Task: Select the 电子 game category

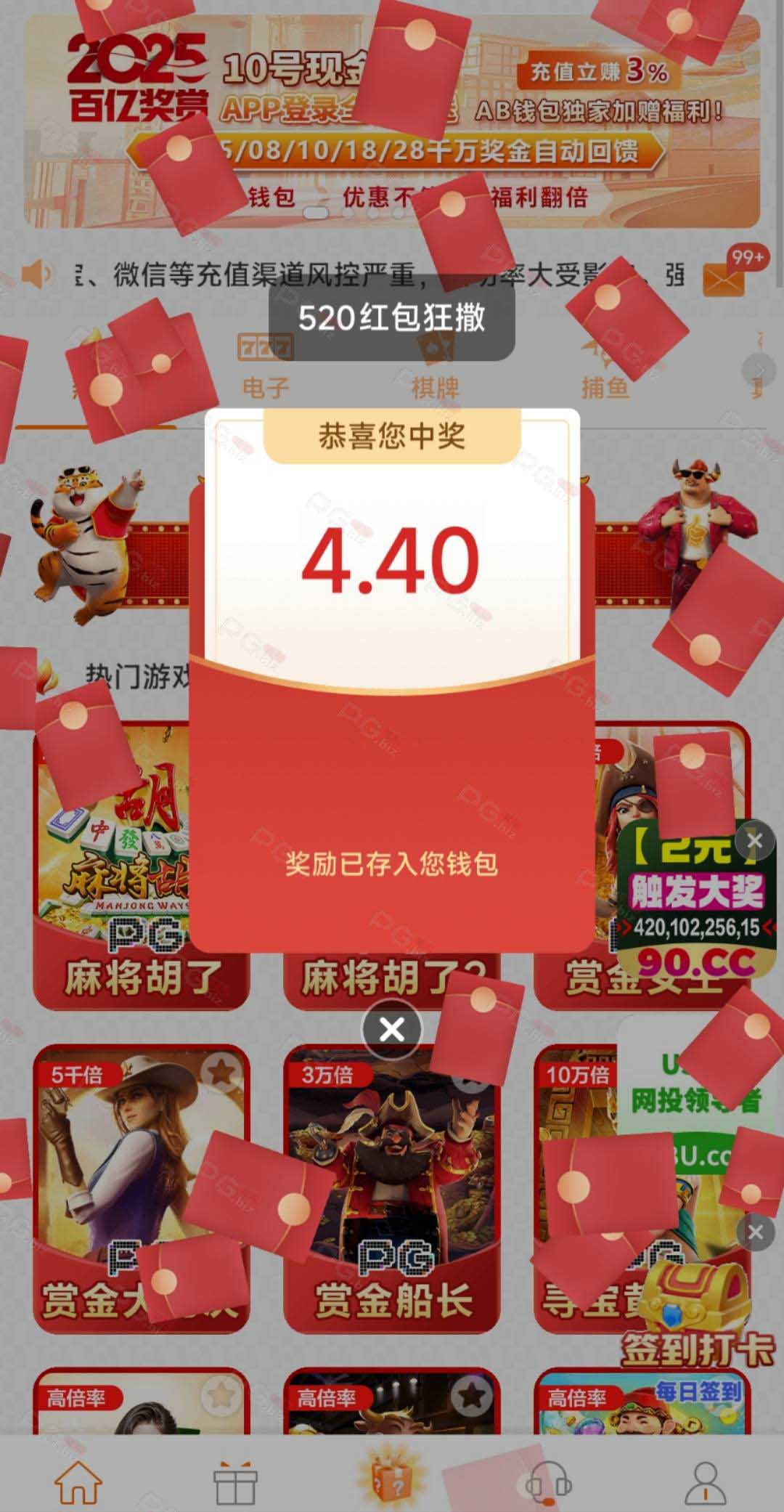Action: coord(266,367)
